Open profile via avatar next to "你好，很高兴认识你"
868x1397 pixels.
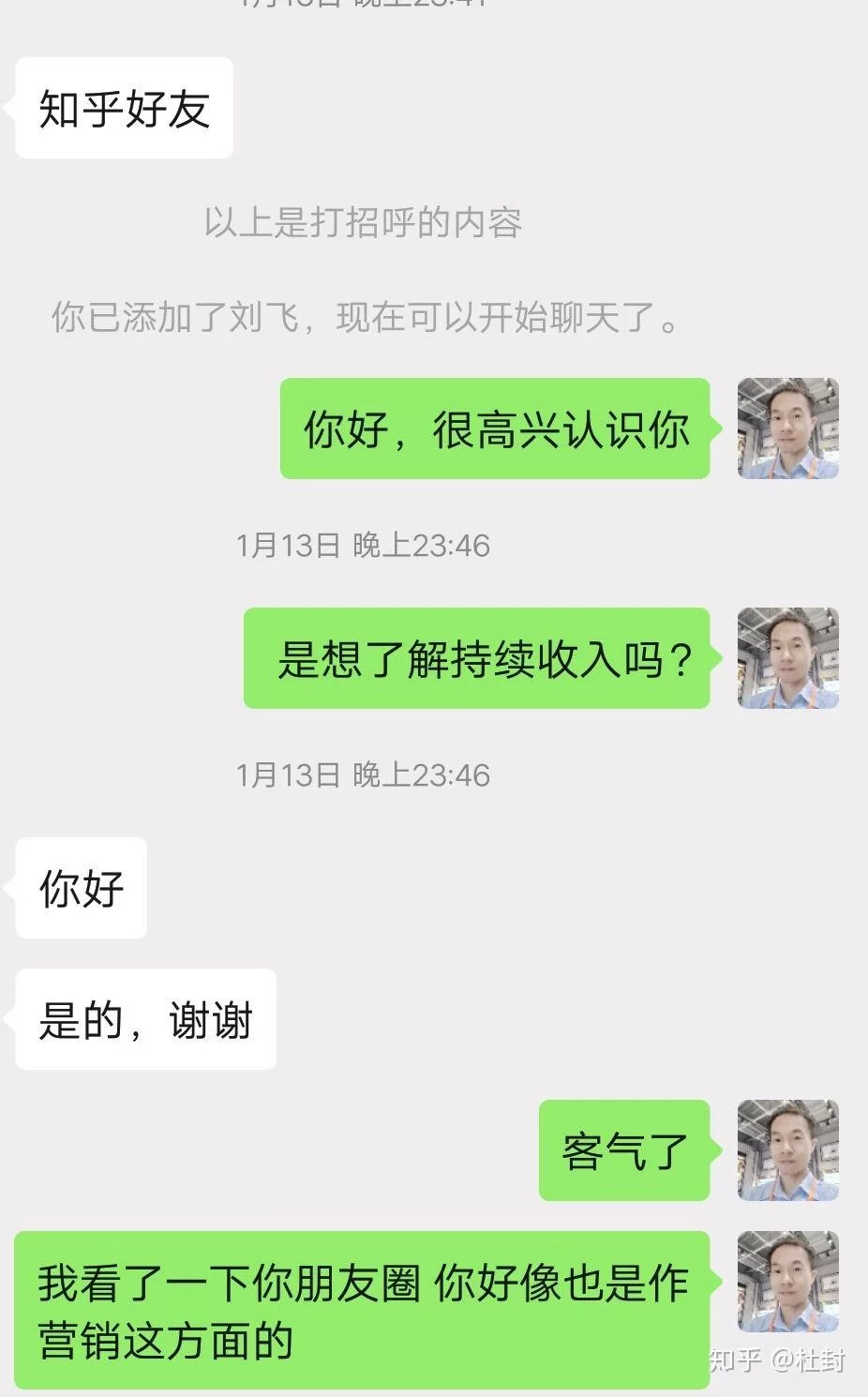coord(787,428)
